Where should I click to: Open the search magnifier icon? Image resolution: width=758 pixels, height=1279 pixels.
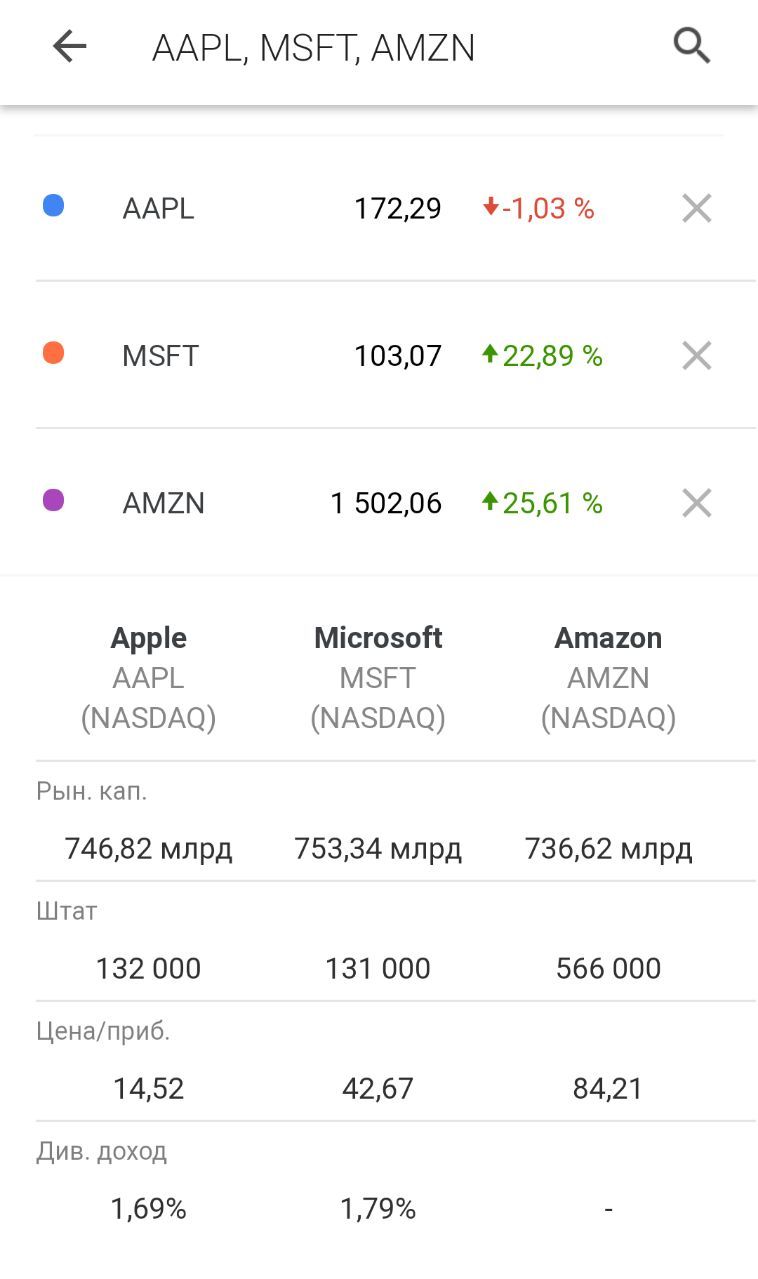692,46
